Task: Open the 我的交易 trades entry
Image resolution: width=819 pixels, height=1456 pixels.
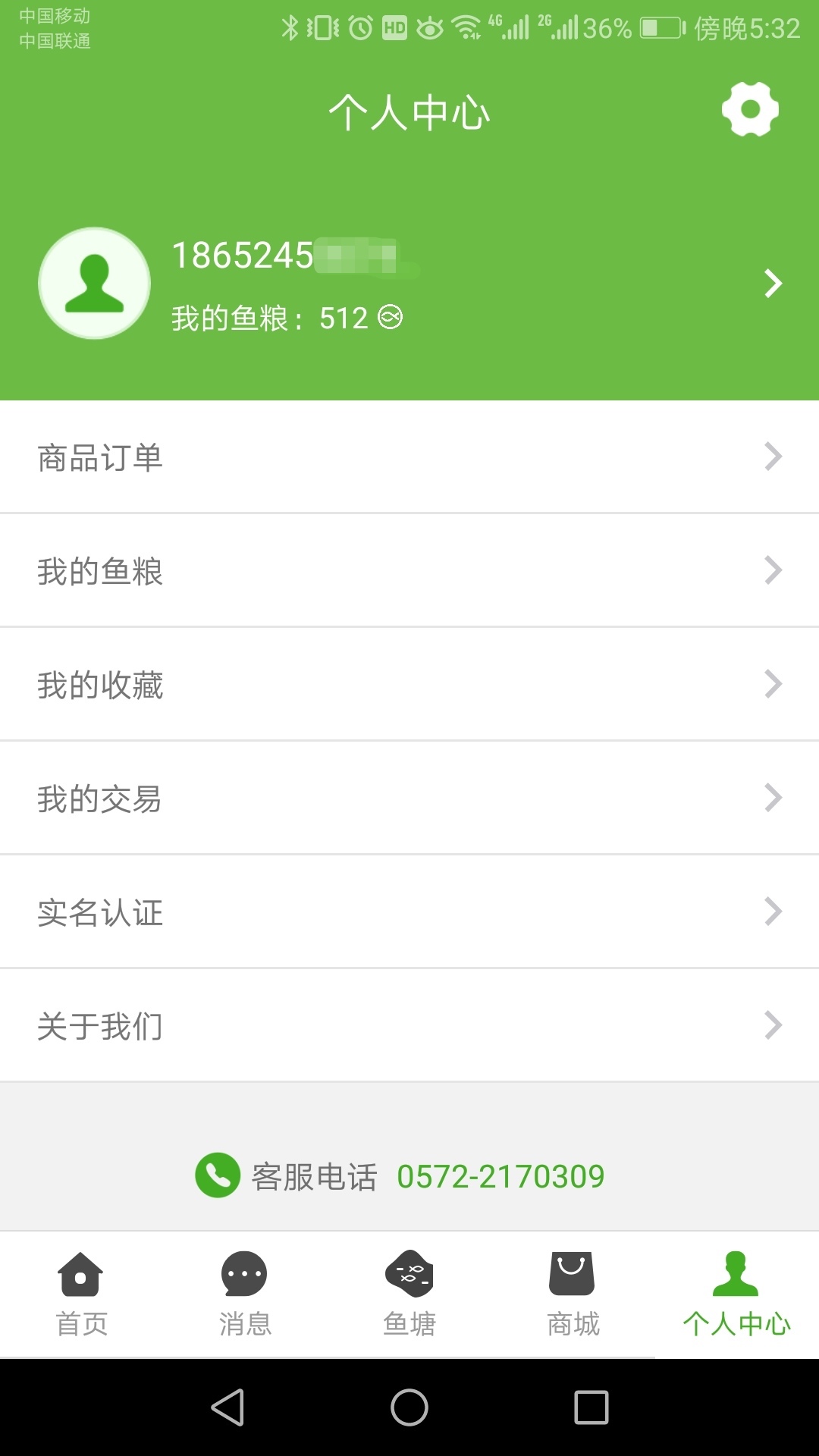Action: point(409,797)
